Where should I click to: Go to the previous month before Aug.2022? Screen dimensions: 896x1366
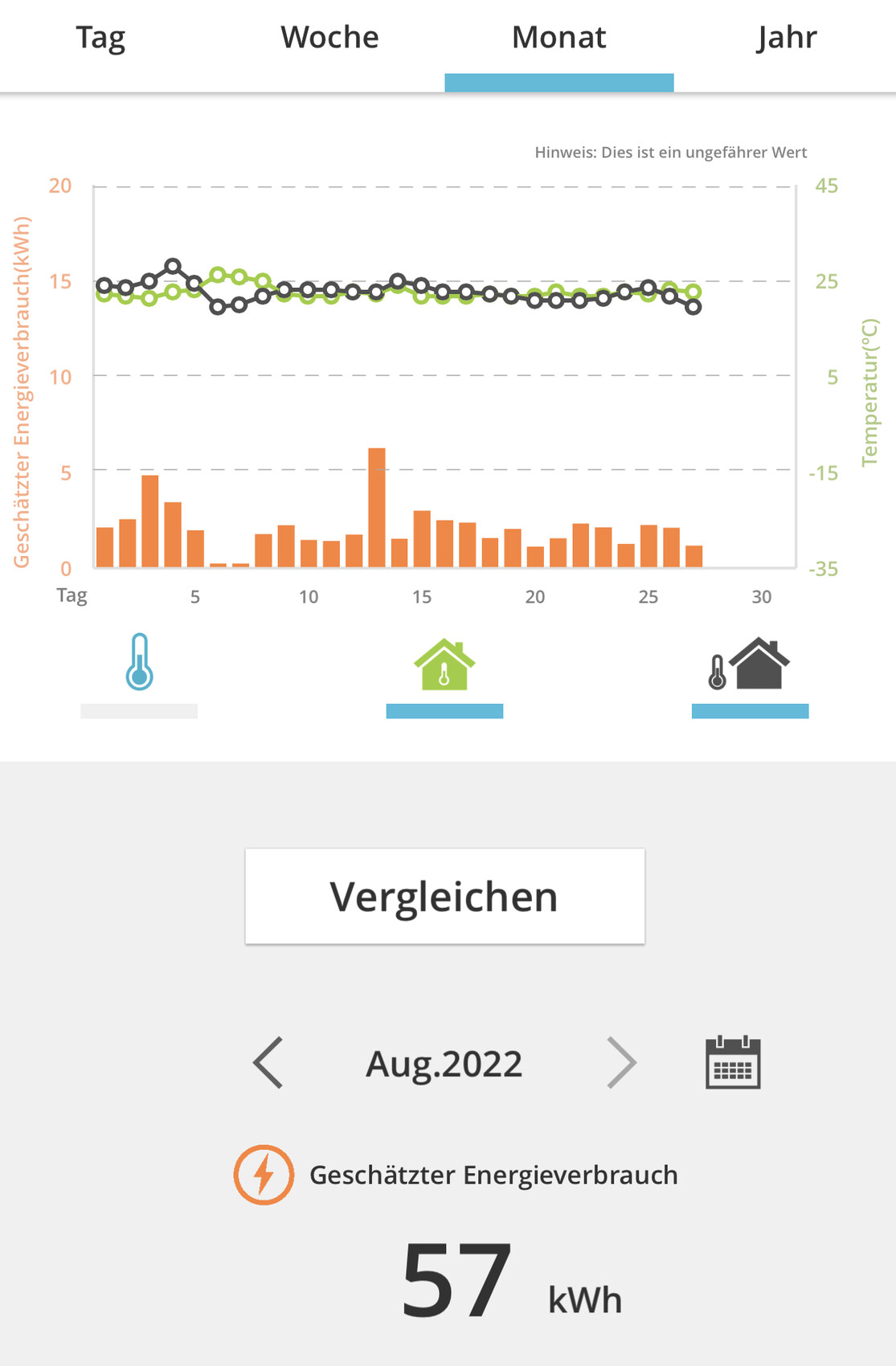pos(268,1062)
